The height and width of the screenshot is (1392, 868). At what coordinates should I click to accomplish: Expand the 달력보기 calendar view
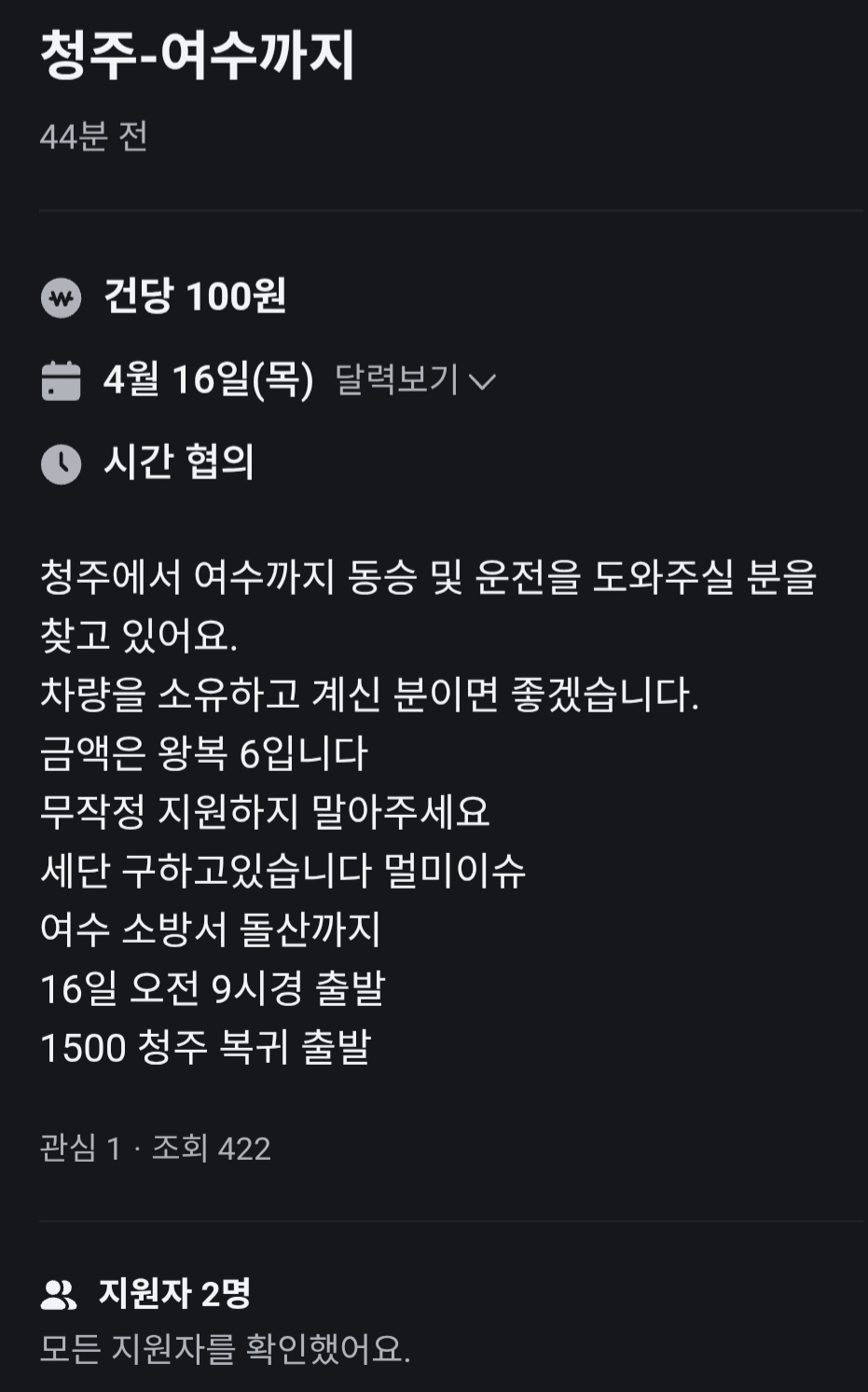(415, 380)
